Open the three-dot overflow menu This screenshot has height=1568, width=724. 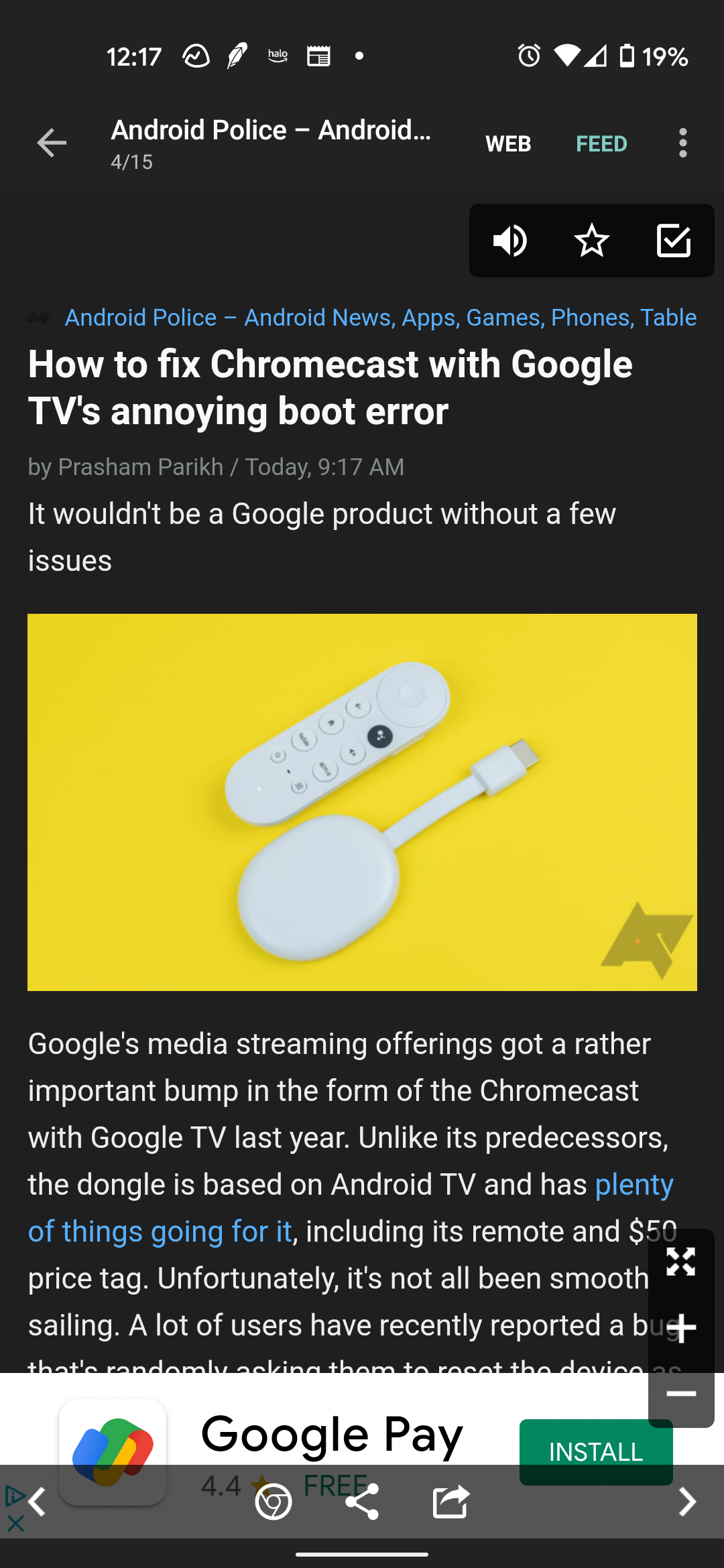coord(682,143)
